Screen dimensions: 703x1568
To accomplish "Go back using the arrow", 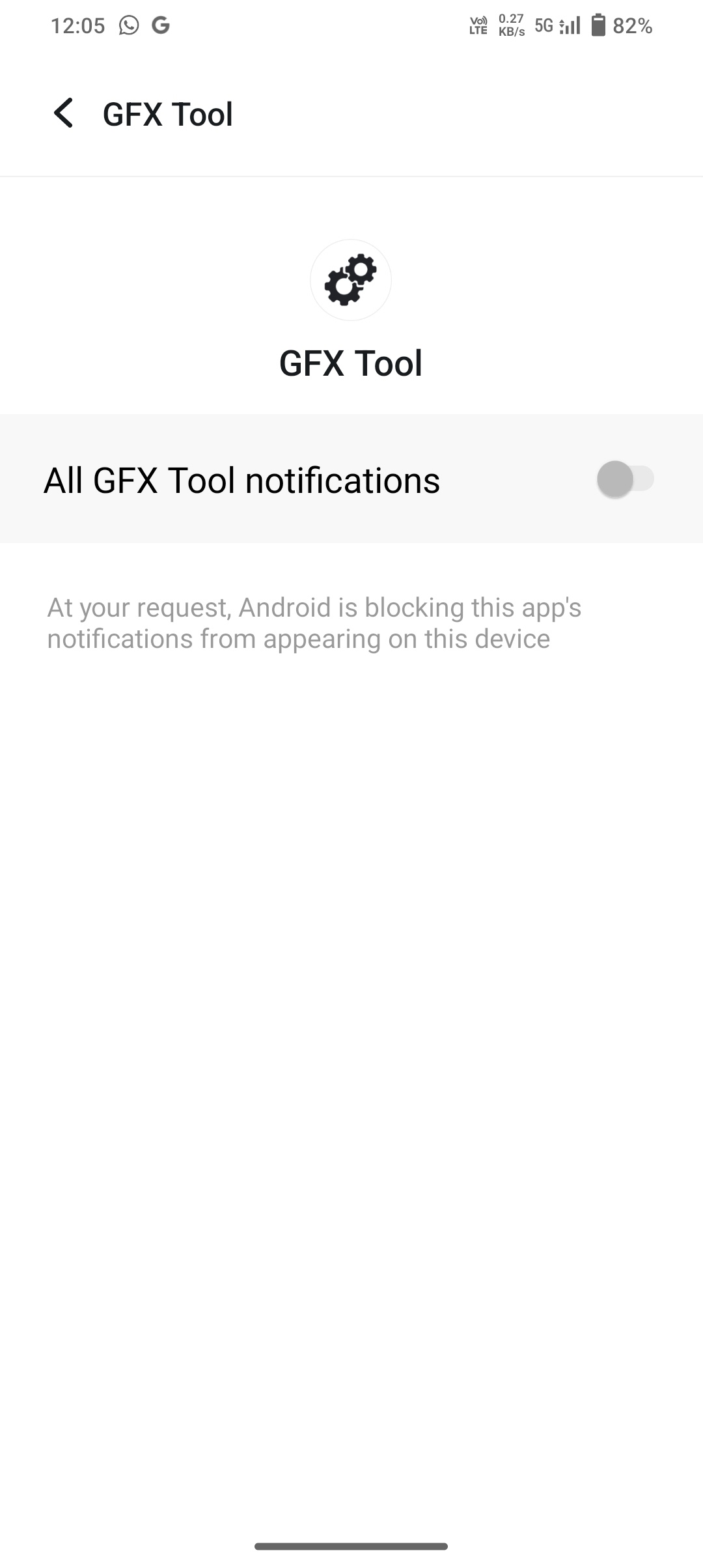I will point(63,113).
